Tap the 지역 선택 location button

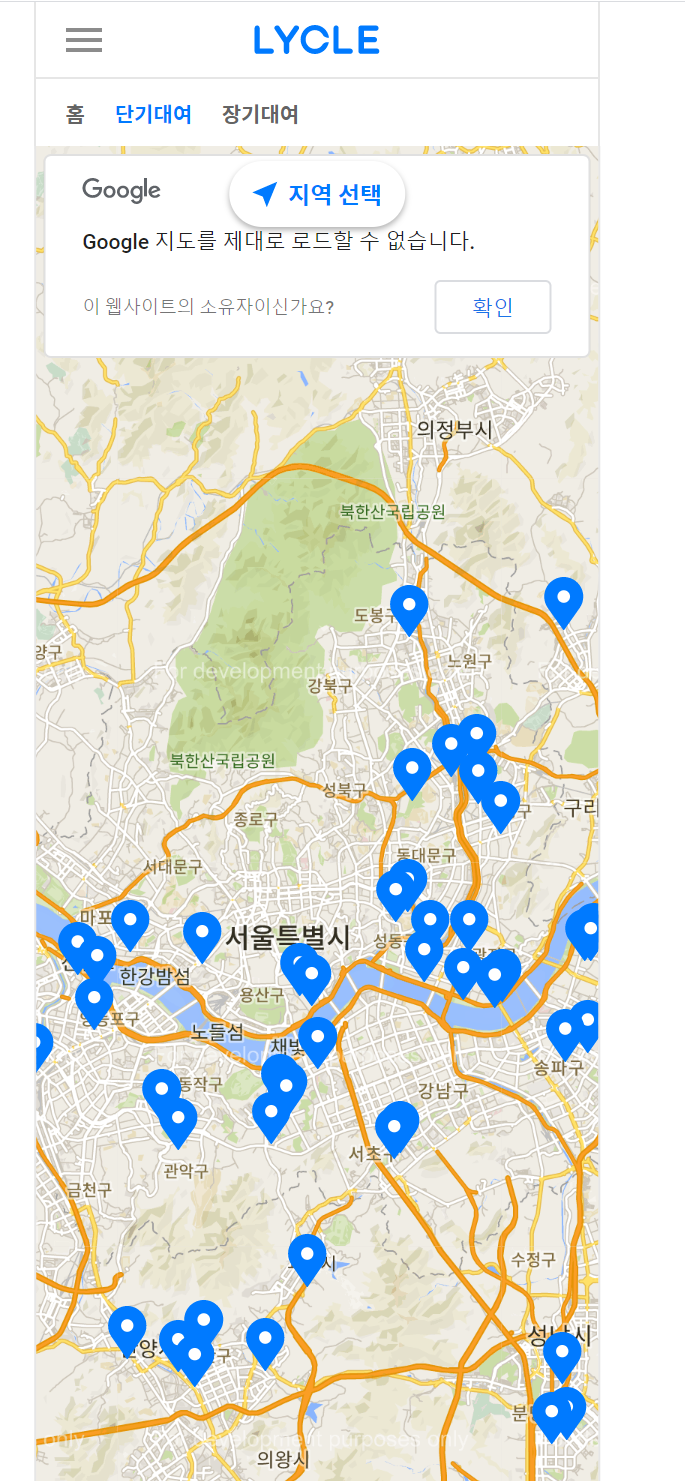coord(317,194)
